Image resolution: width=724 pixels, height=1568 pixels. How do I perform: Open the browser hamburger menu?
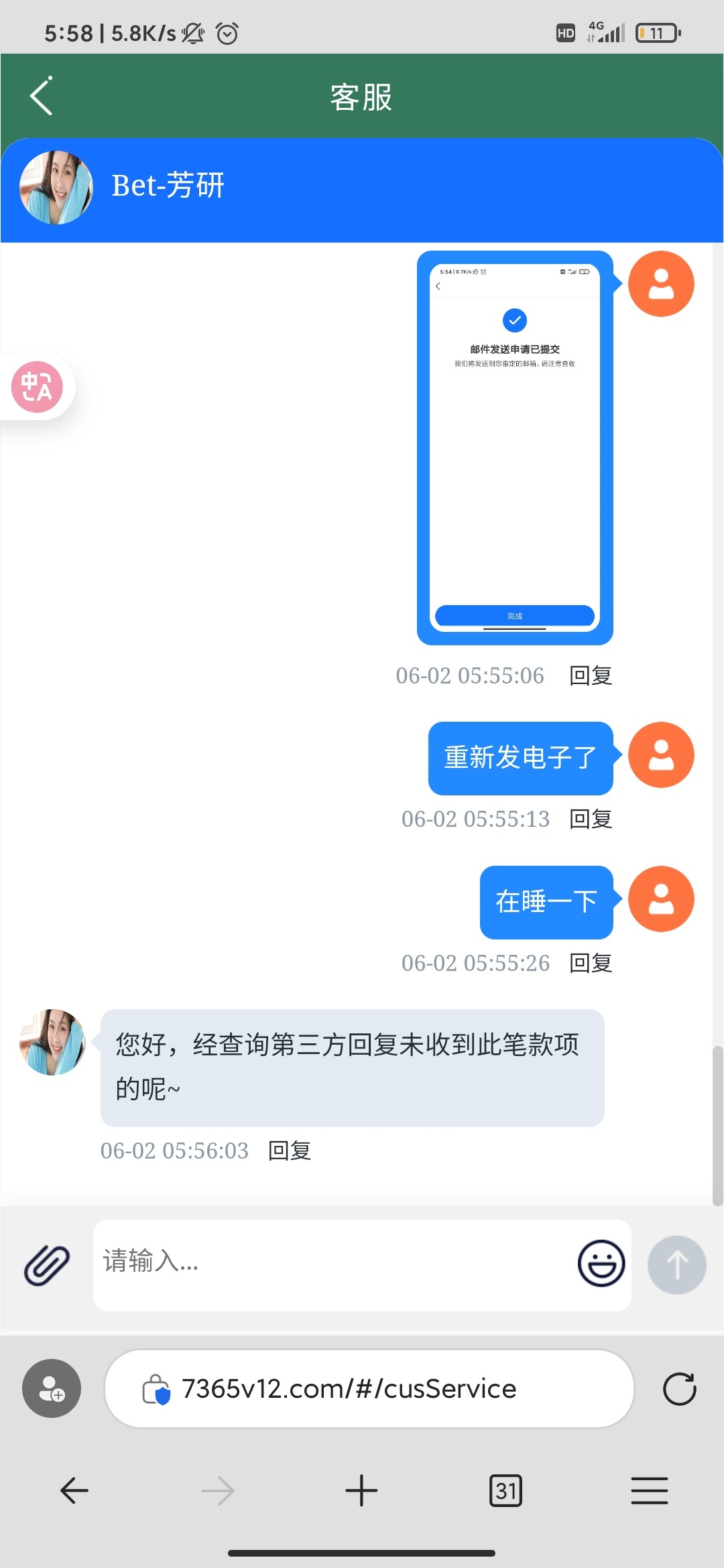click(x=649, y=1491)
